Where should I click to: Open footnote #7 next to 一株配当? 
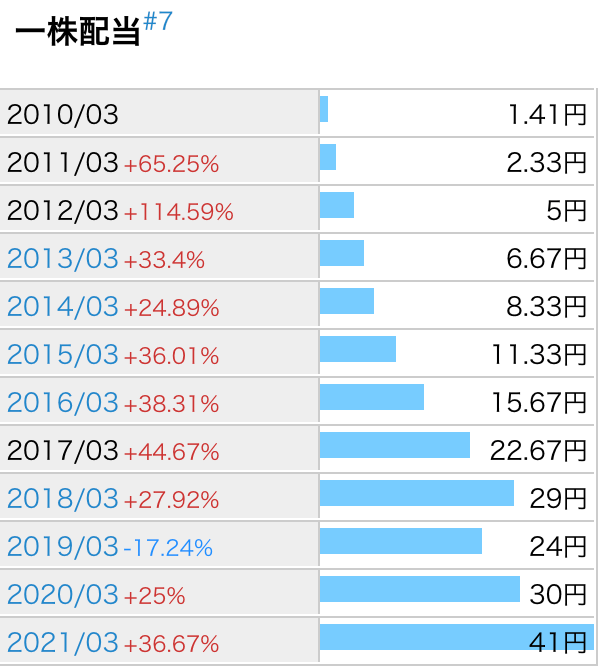coord(158,23)
